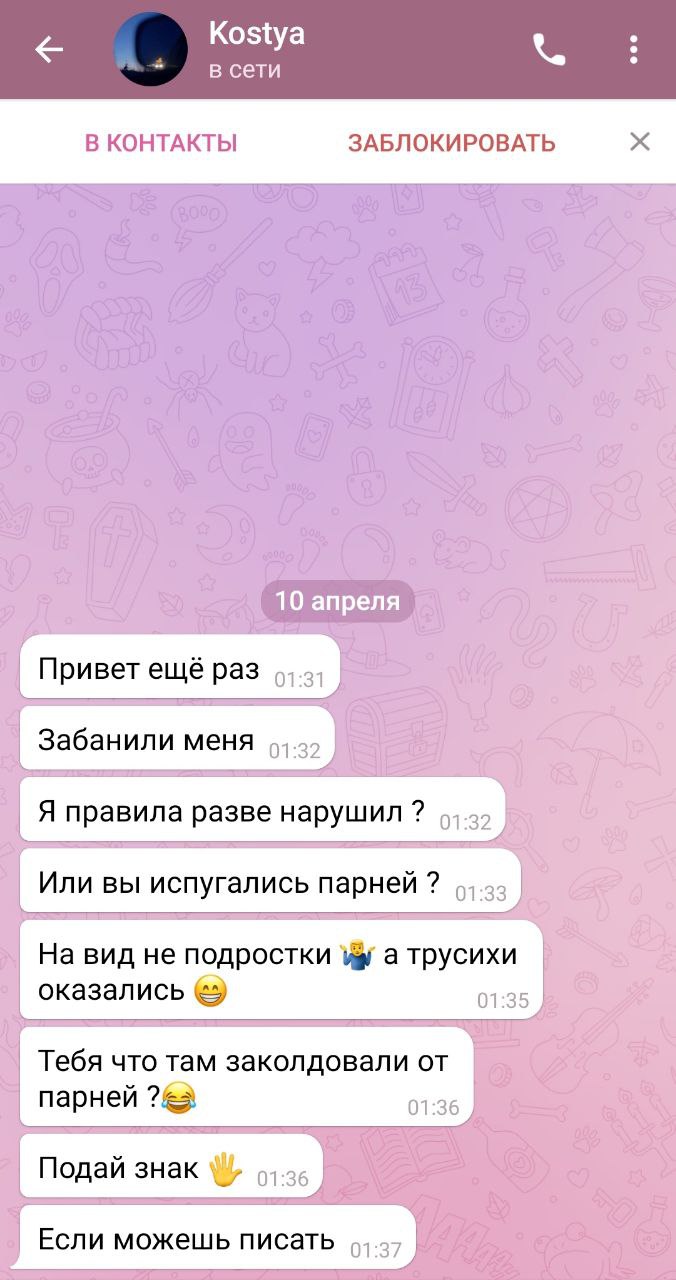Block the user with ЗАБЛОКИРОВАТЬ
This screenshot has height=1280, width=676.
tap(451, 142)
